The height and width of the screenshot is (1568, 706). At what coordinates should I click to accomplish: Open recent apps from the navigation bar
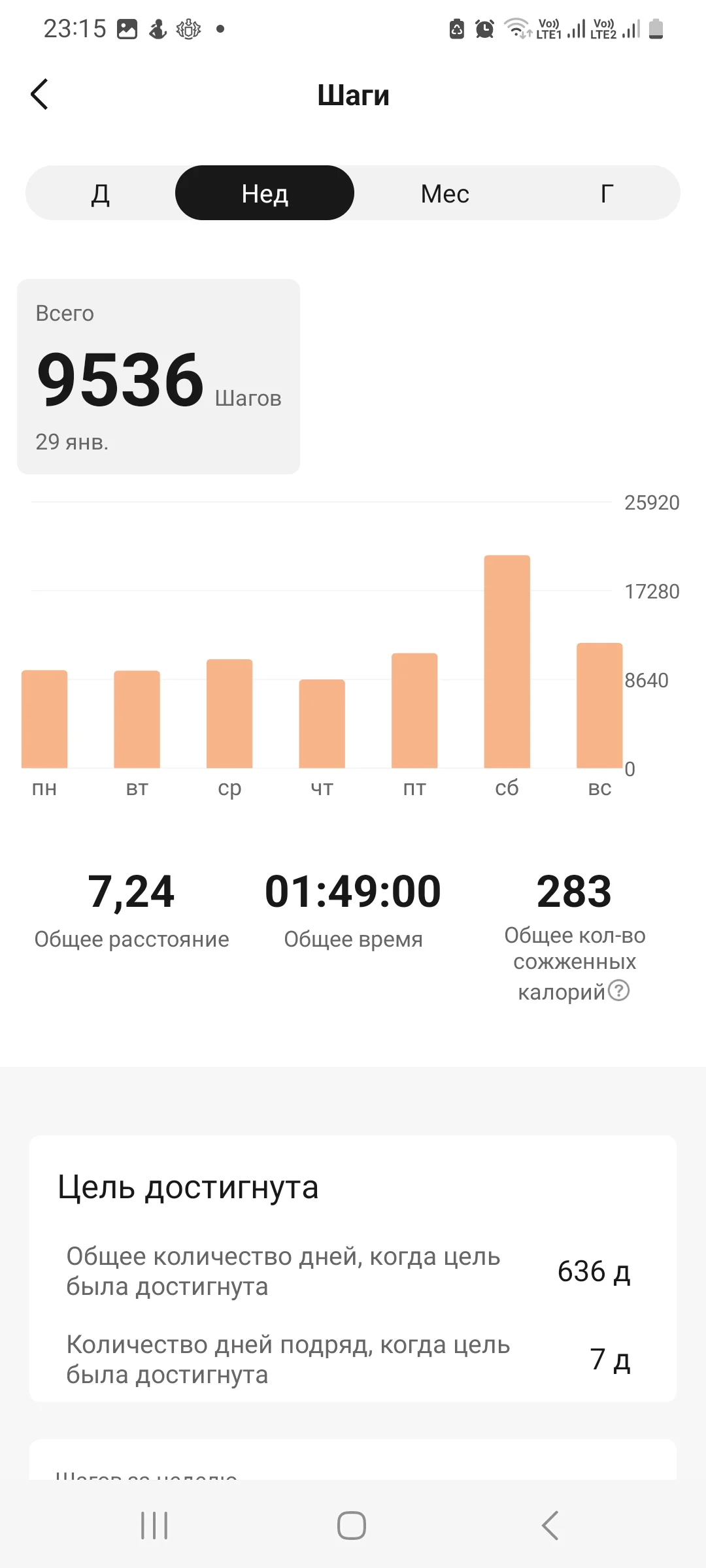(155, 1526)
